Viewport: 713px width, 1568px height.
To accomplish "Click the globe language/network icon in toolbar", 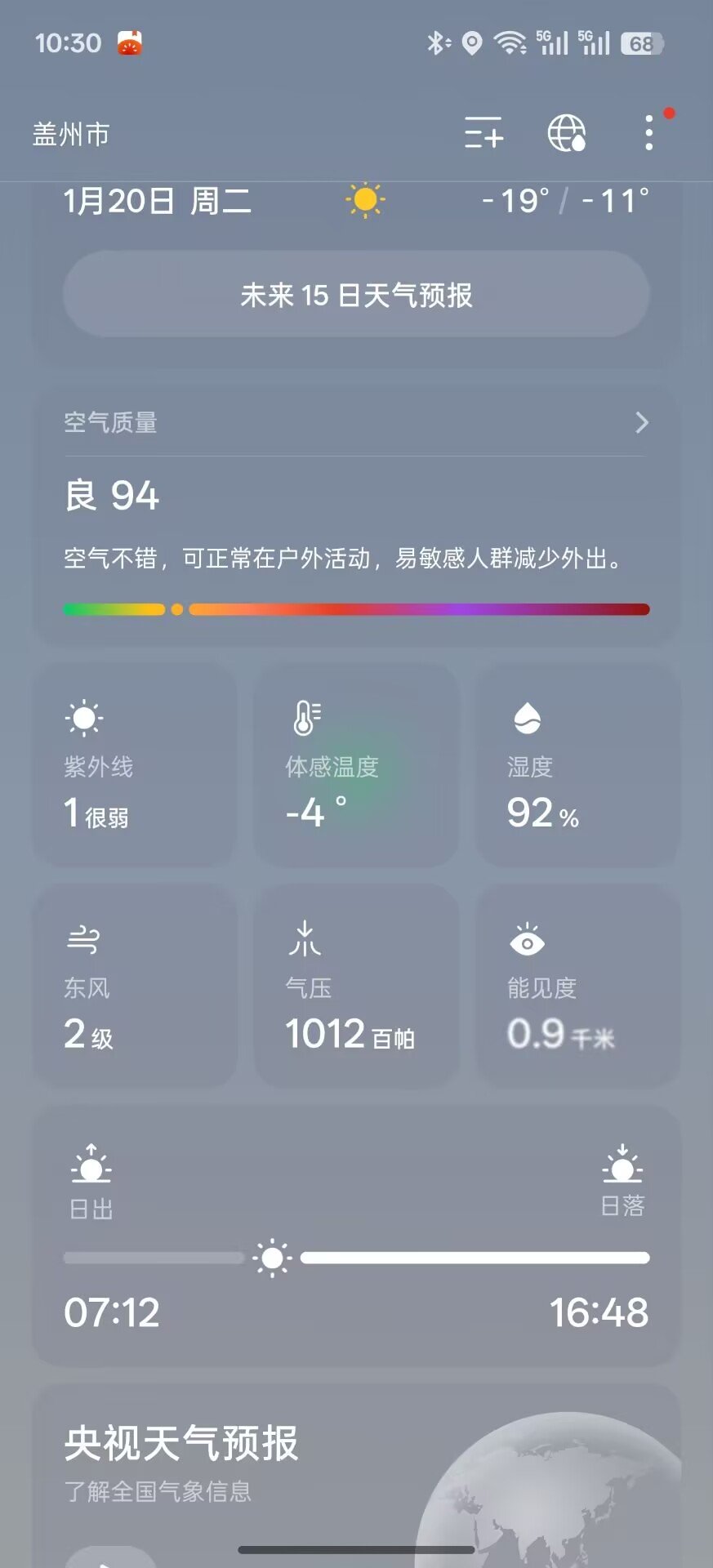I will (568, 133).
